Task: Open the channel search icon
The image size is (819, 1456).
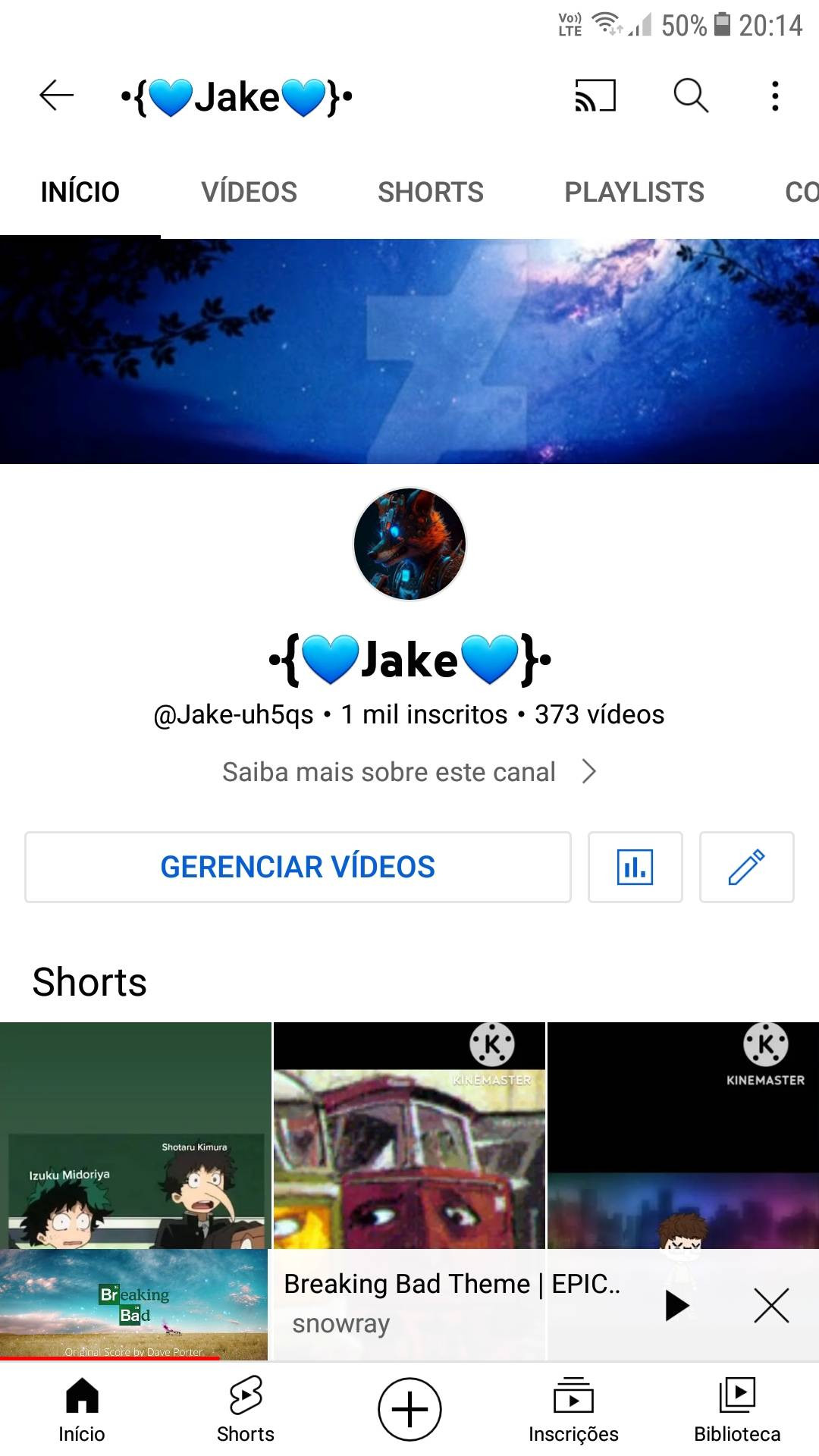Action: click(691, 96)
